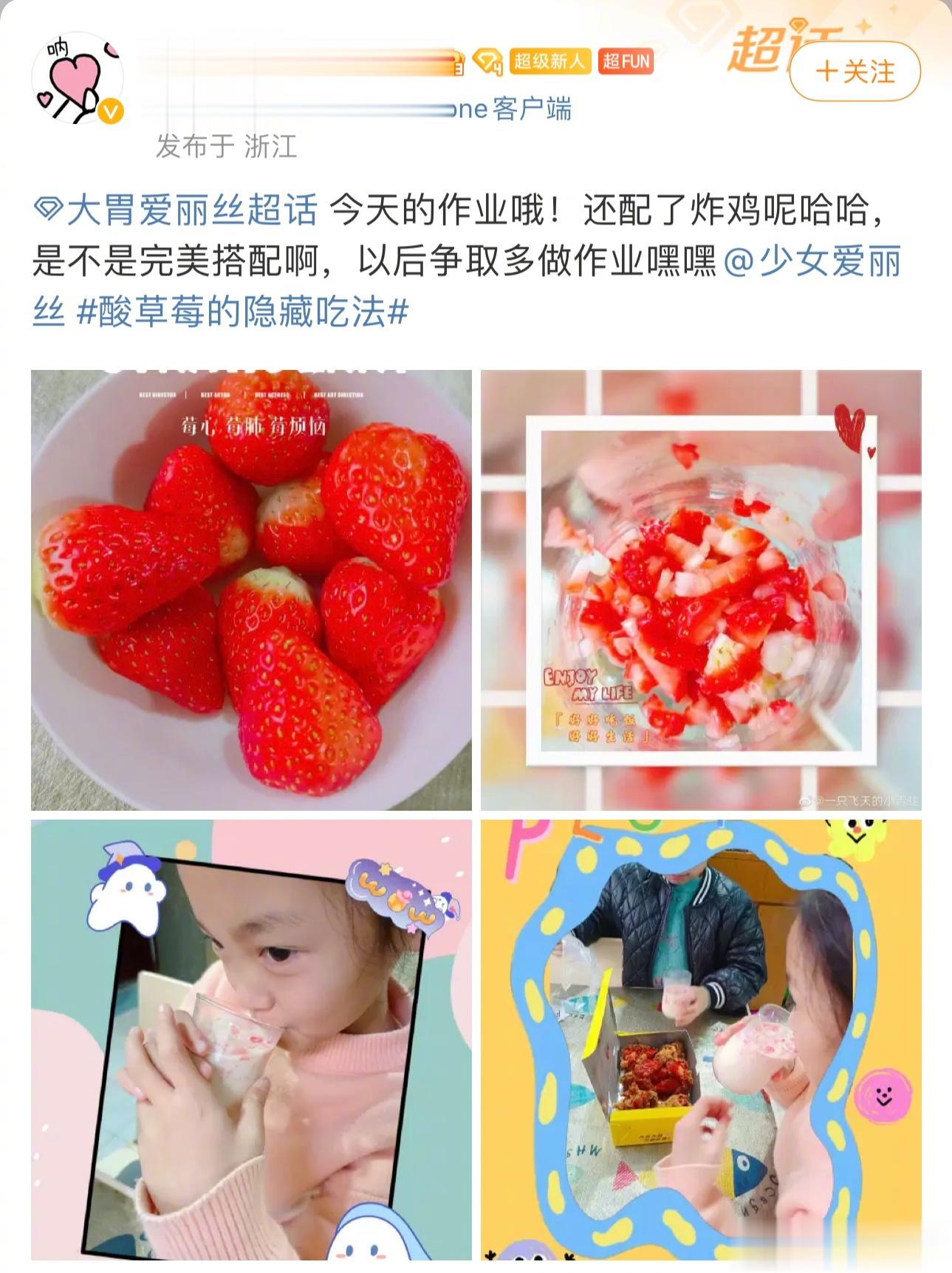Tap the 超FUN badge
Screen dimensions: 952x1273
tap(626, 61)
